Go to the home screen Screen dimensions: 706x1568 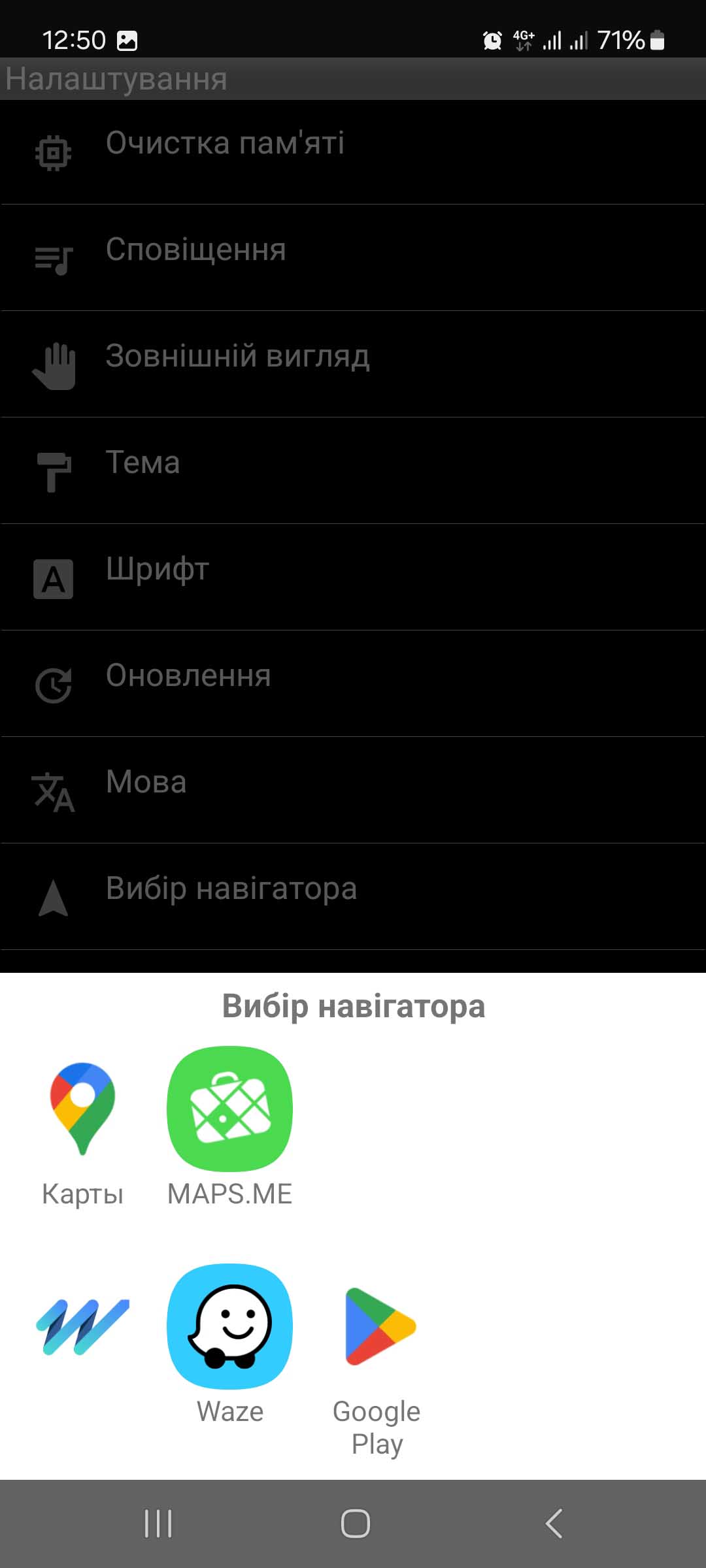click(355, 1524)
